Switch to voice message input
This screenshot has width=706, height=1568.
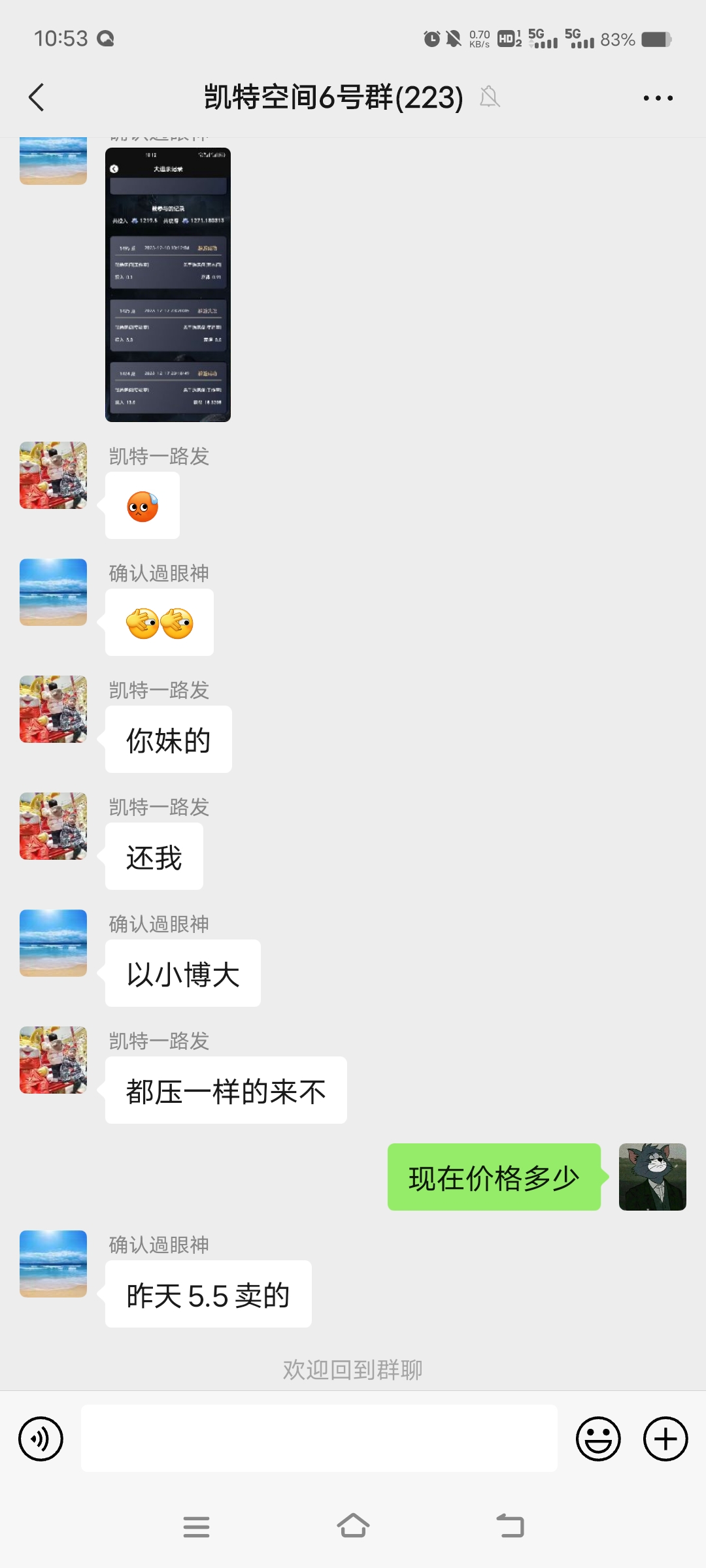pos(41,1439)
